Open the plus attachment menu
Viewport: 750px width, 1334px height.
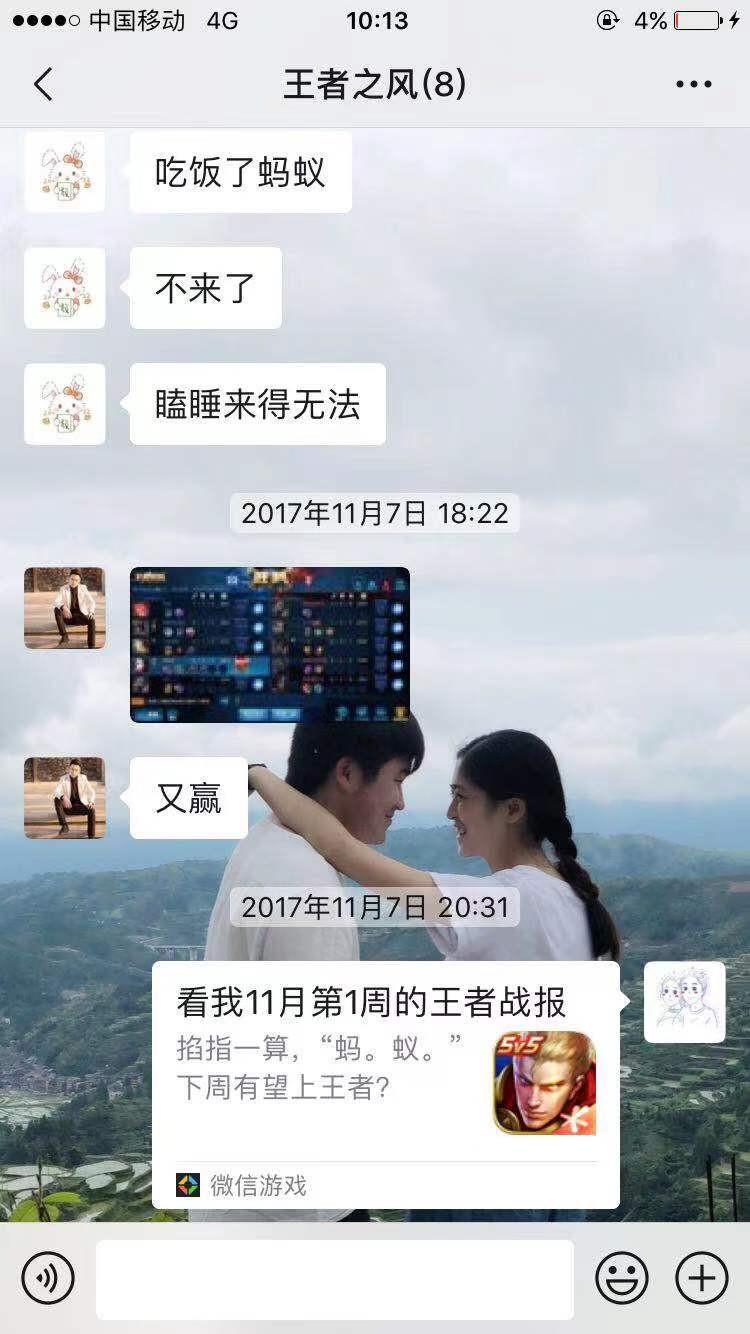tap(701, 1278)
